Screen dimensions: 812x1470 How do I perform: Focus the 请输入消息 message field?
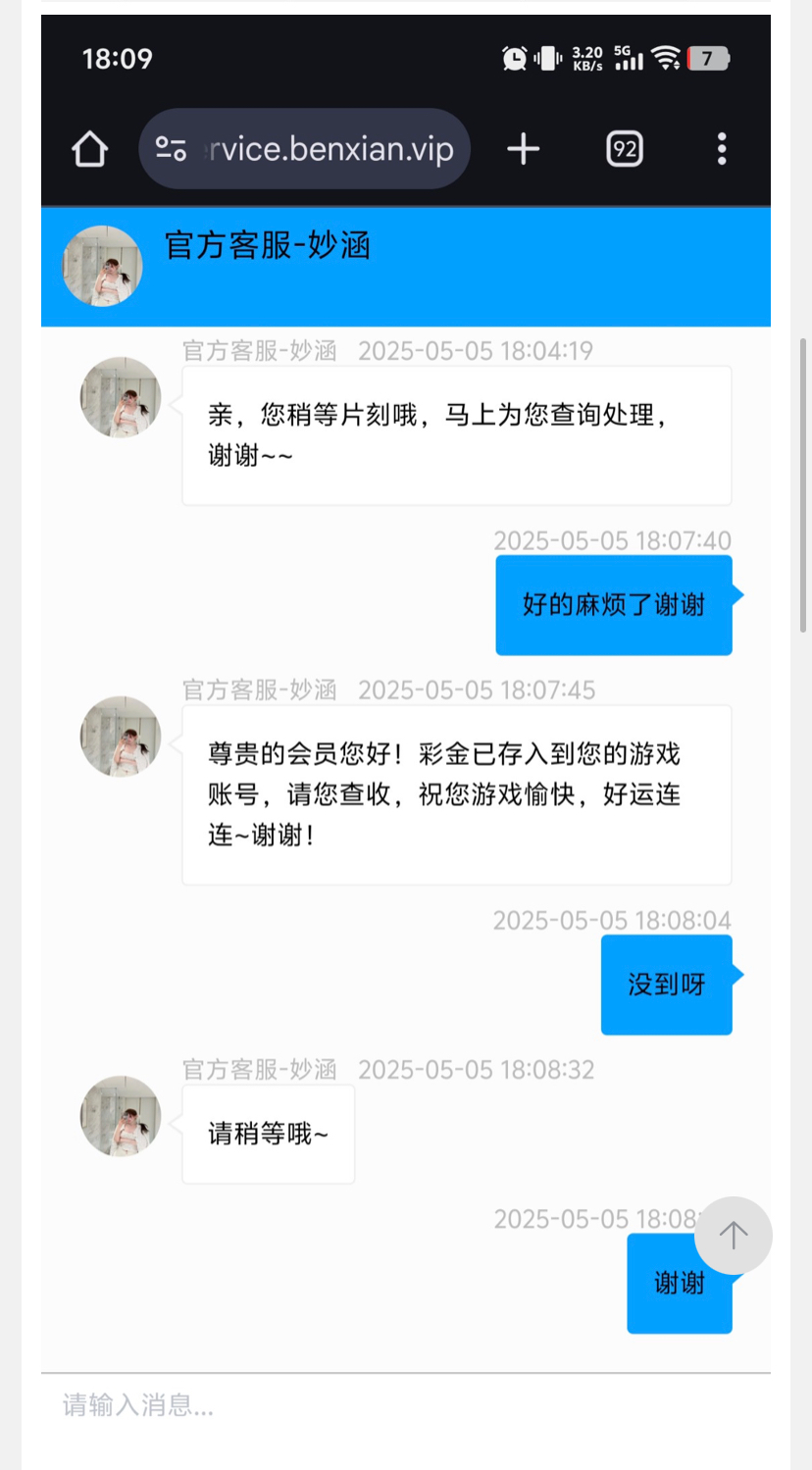point(392,1405)
